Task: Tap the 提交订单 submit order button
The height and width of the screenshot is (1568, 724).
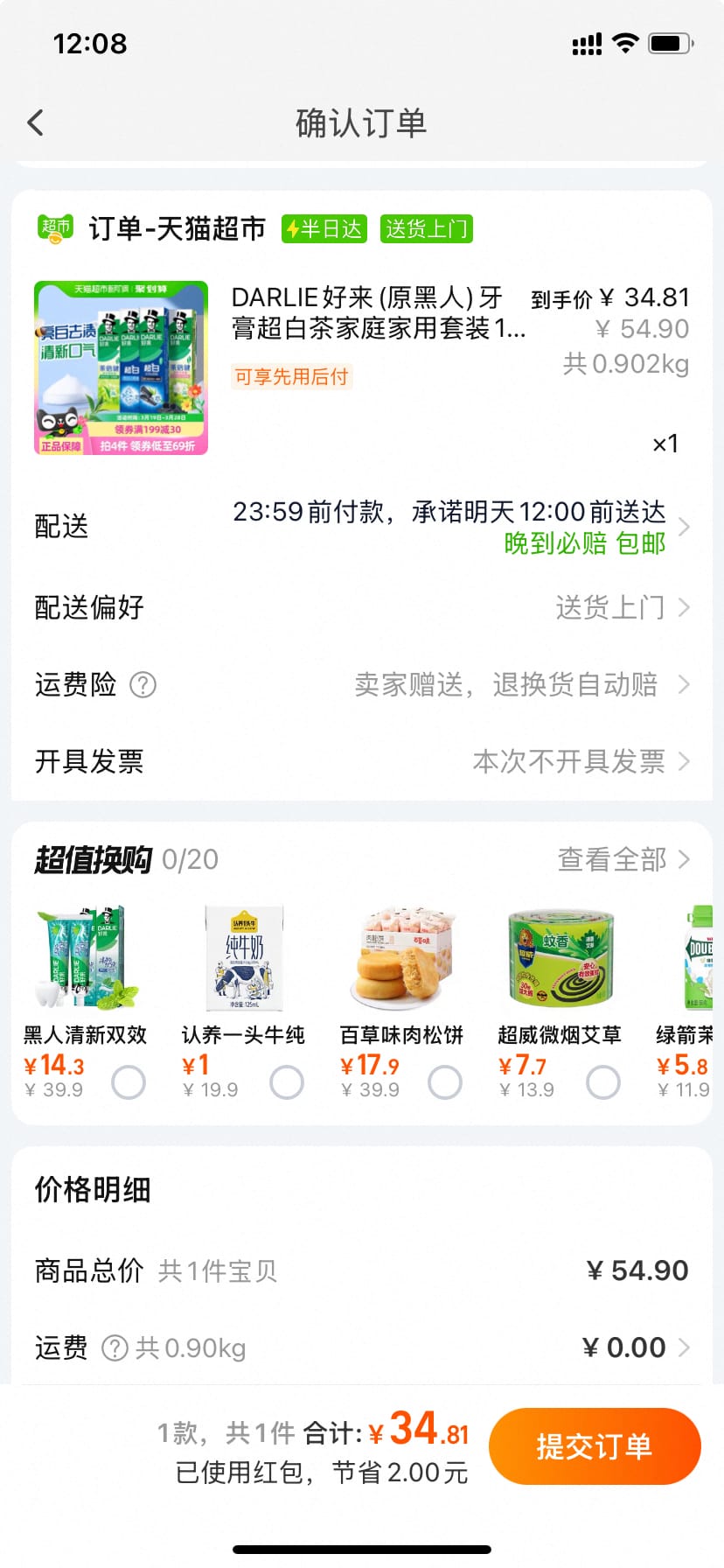Action: coord(595,1446)
